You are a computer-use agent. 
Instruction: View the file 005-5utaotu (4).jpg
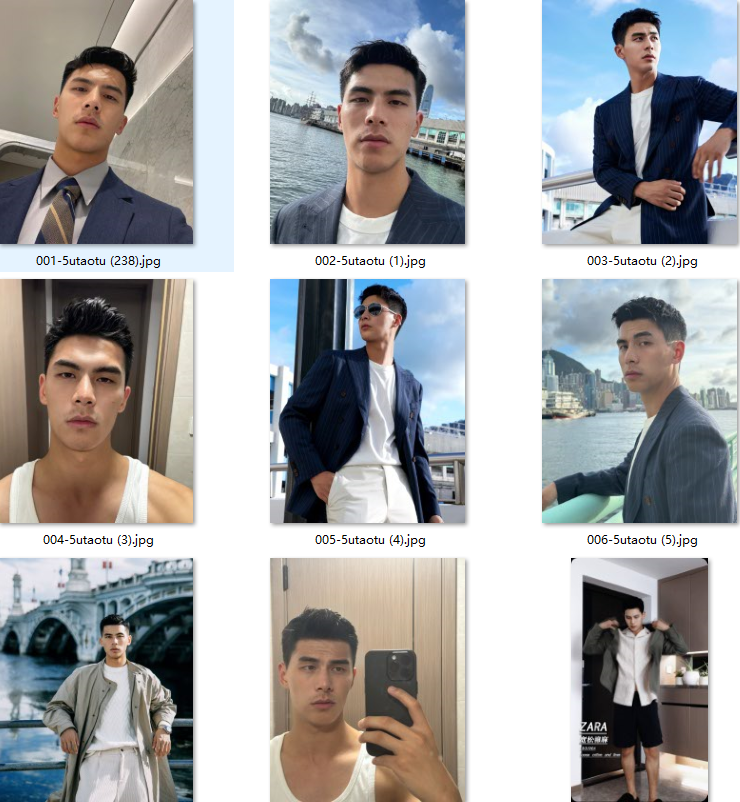367,401
